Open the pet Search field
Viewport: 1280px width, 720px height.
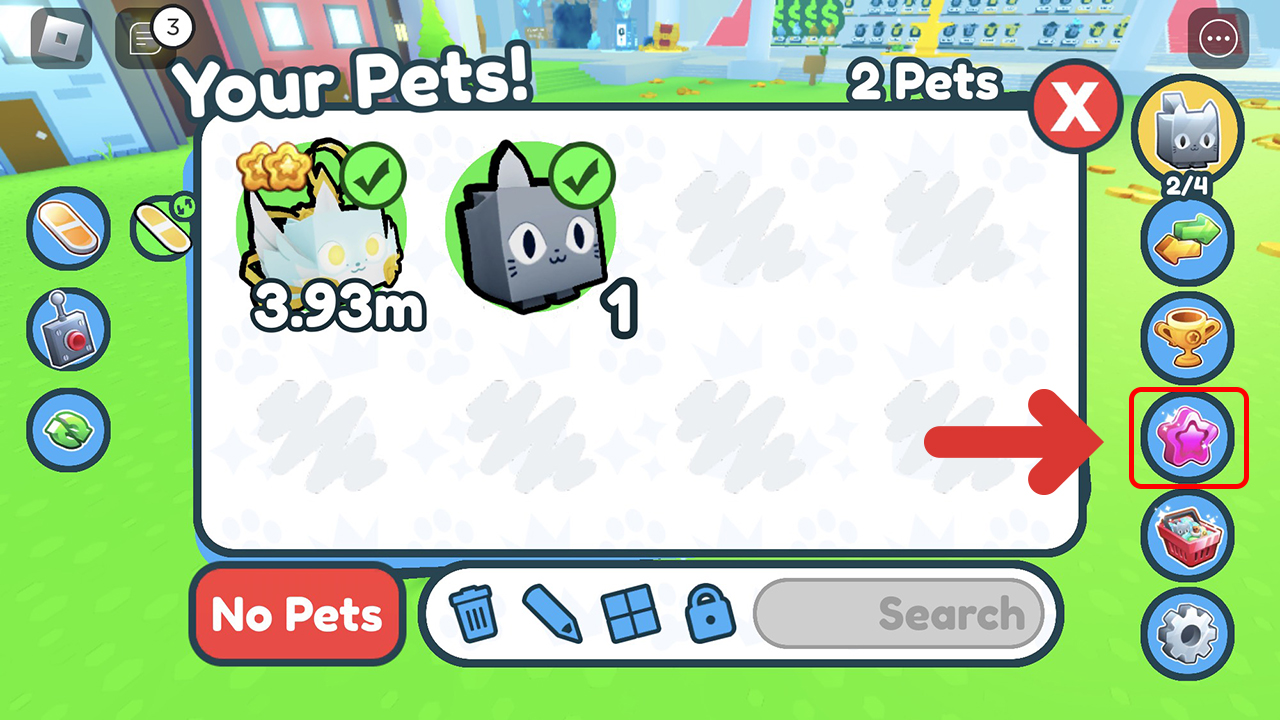[898, 613]
